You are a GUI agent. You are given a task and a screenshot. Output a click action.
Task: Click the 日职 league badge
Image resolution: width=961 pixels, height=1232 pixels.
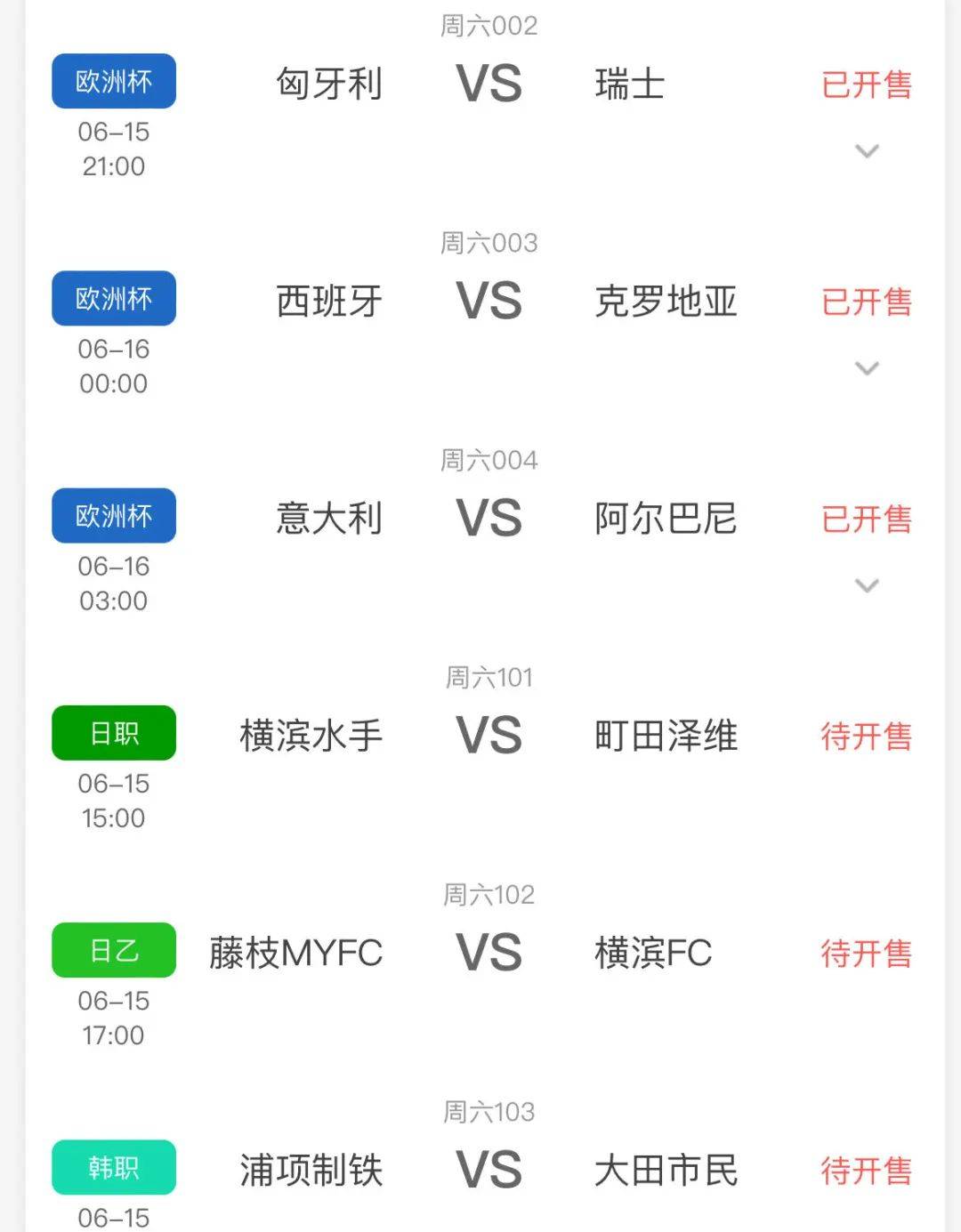[113, 734]
